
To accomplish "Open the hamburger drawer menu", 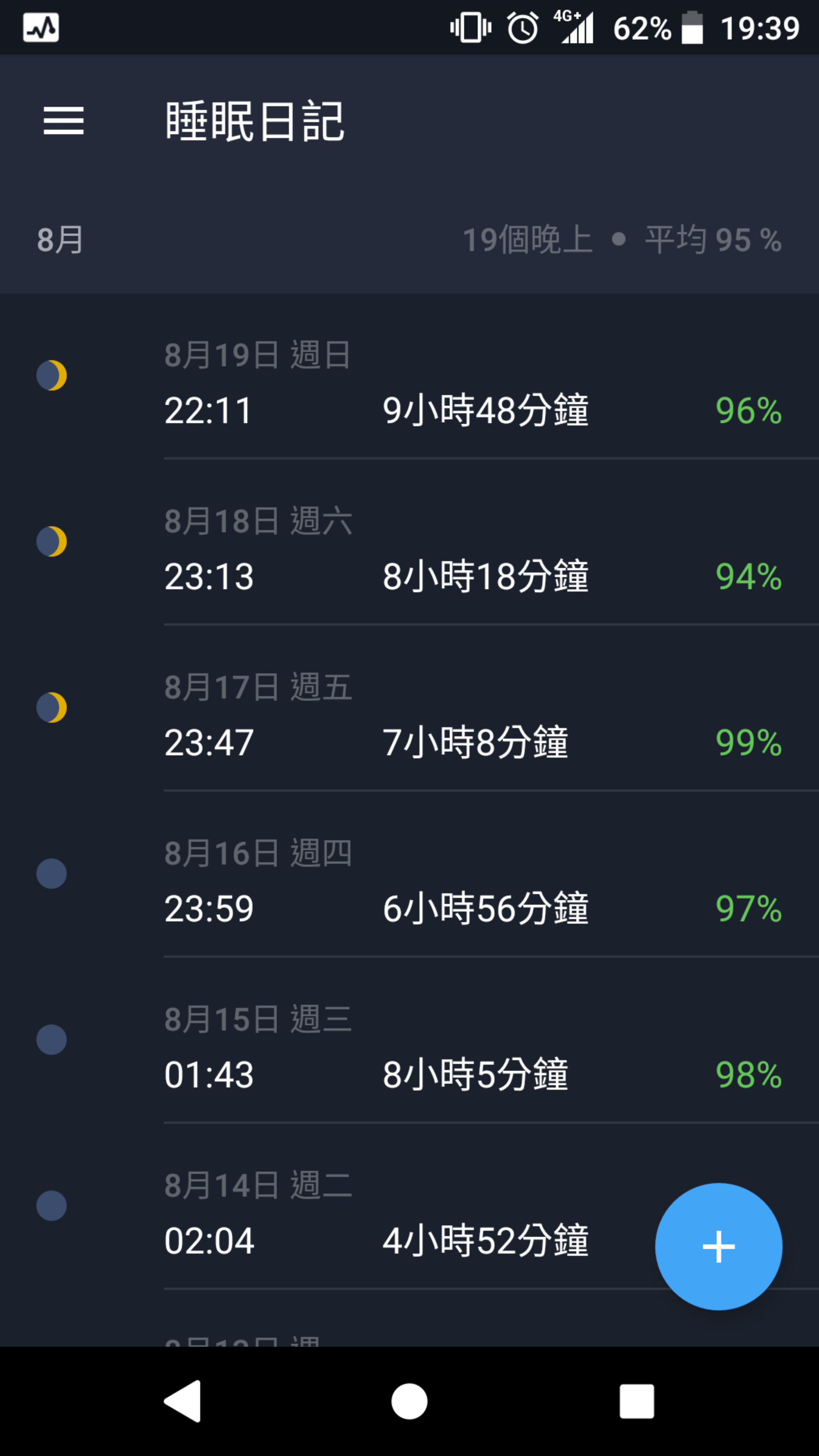I will (x=63, y=121).
